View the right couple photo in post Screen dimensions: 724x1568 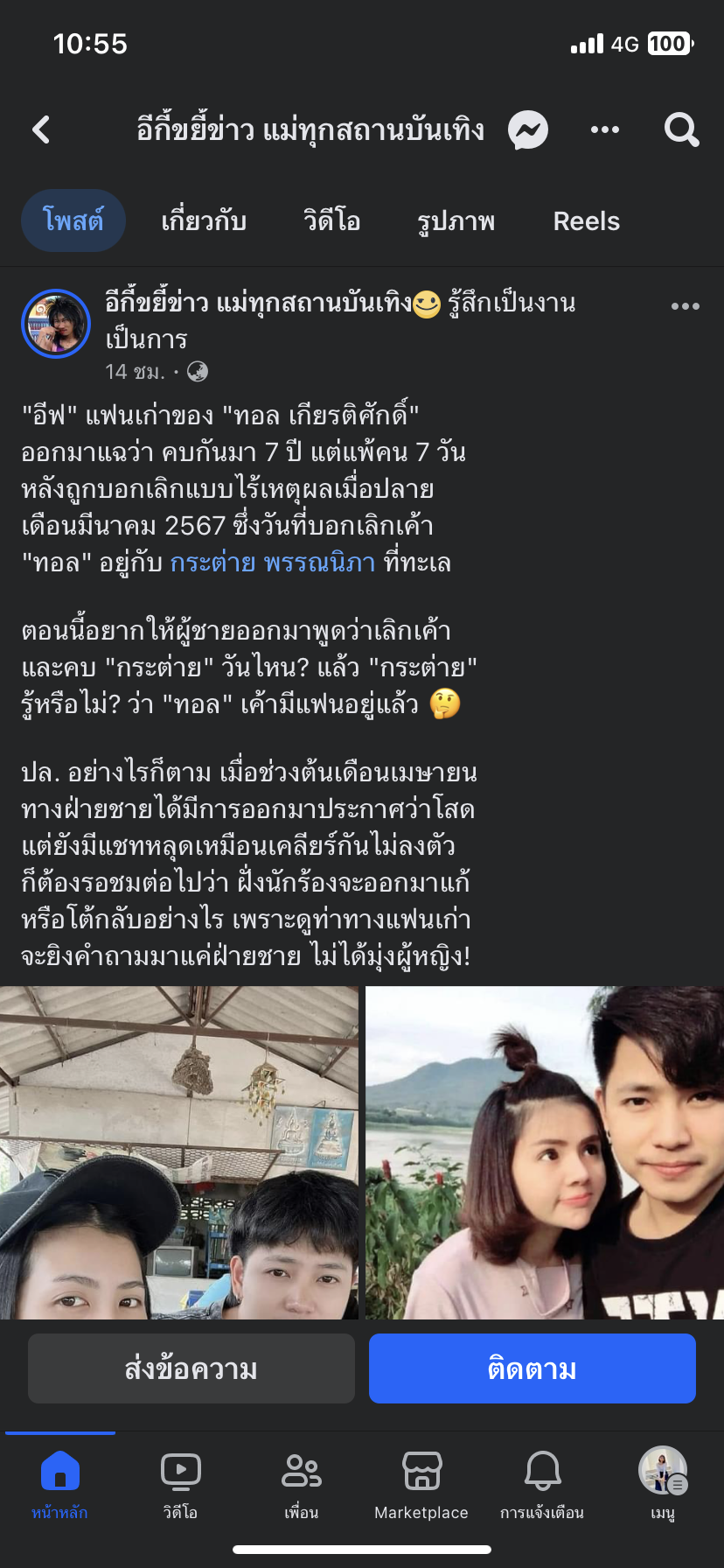pos(544,1151)
